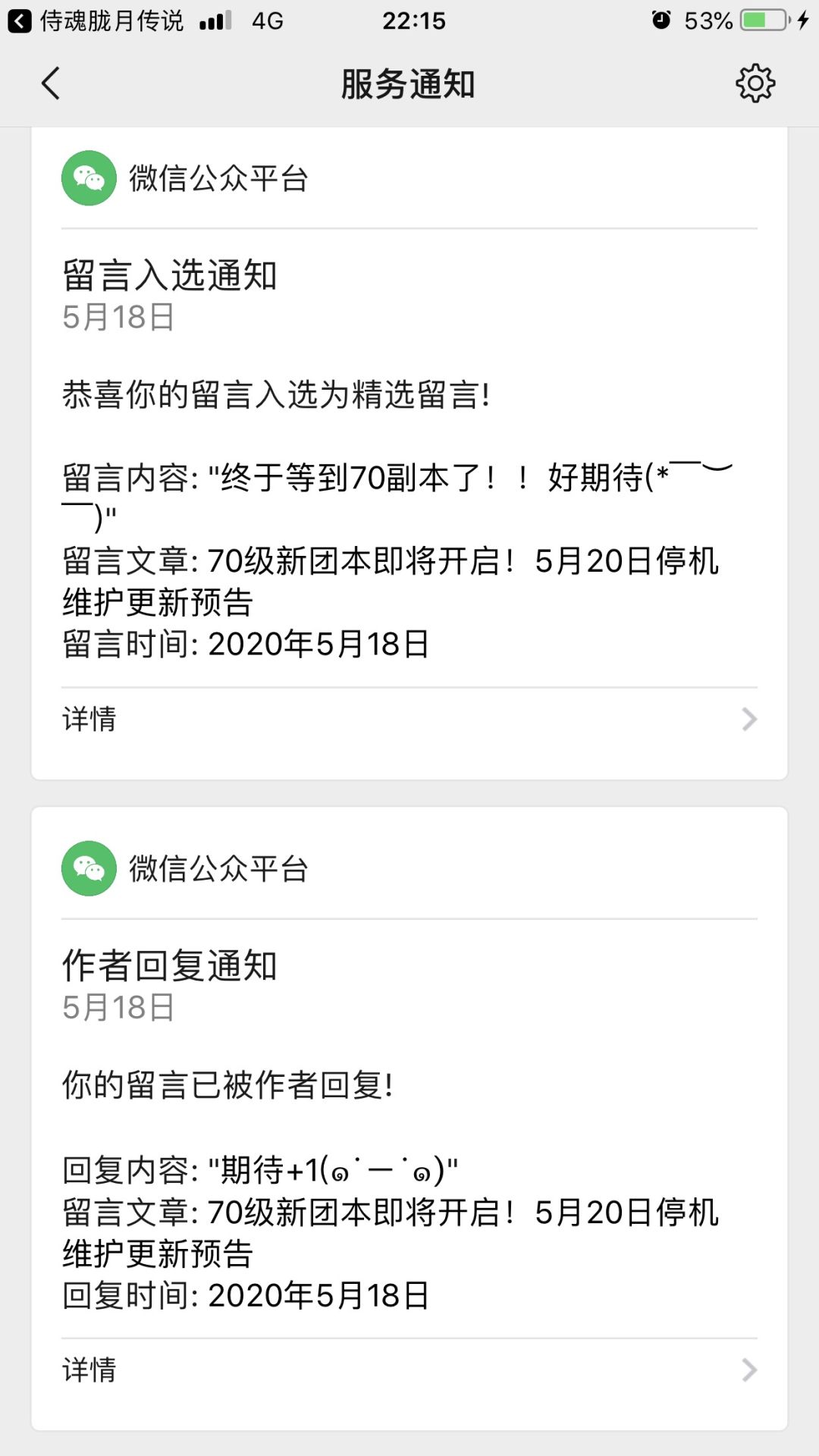Return to 侍魂胧月传说 app via status bar
819x1456 pixels.
[x=96, y=20]
